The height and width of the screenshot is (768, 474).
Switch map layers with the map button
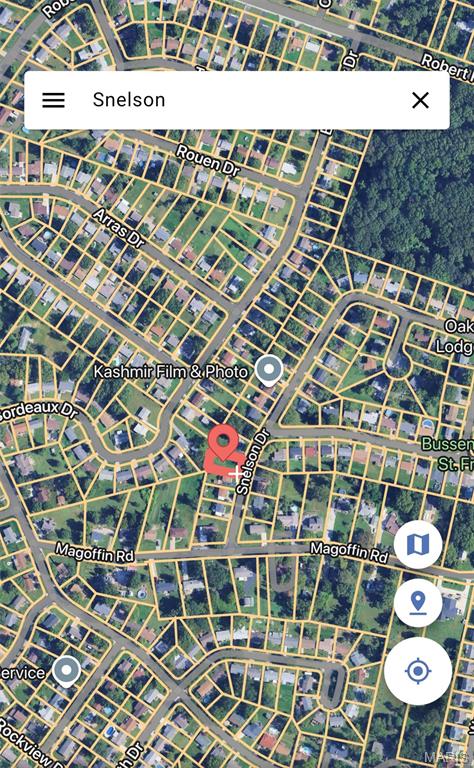(418, 544)
